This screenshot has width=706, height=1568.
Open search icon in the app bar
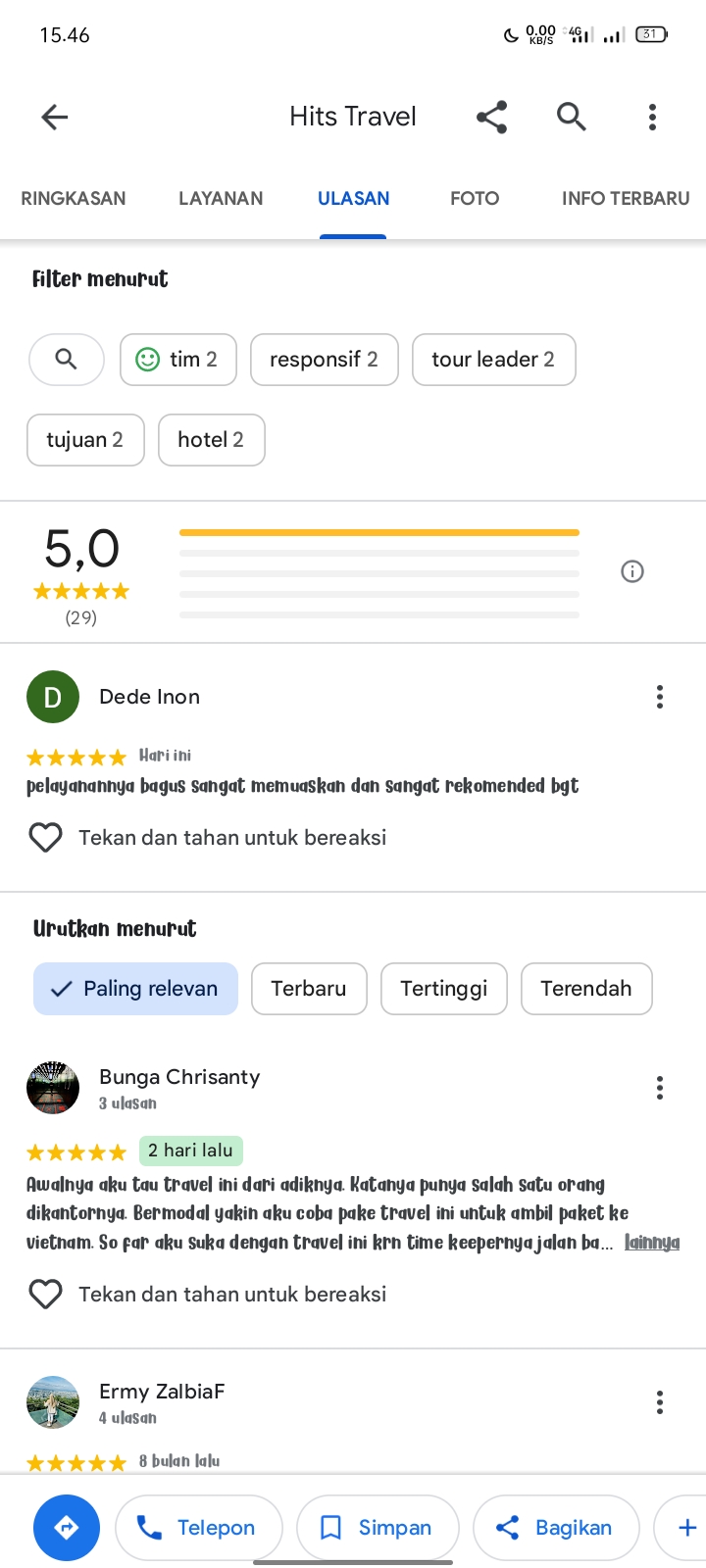572,118
